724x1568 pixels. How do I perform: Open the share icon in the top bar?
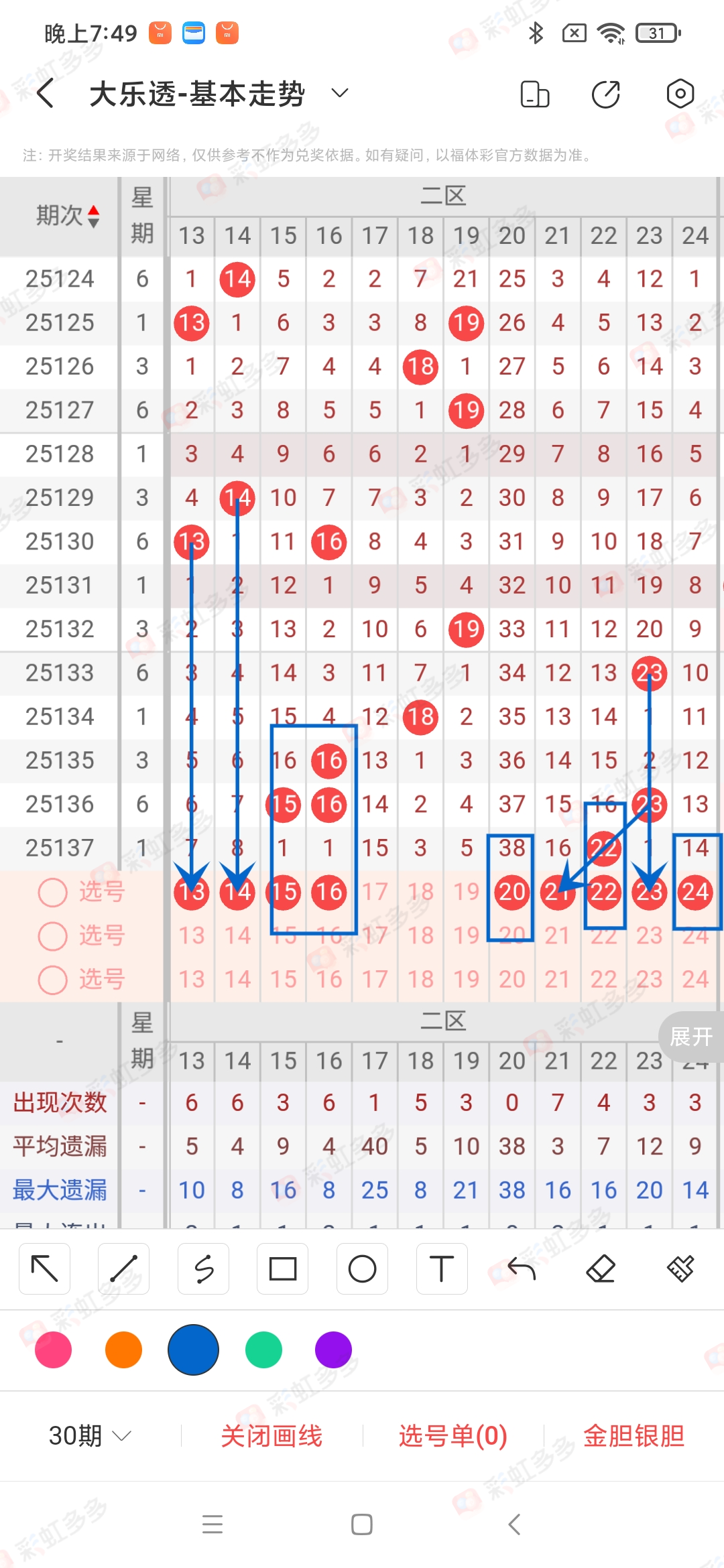coord(605,94)
